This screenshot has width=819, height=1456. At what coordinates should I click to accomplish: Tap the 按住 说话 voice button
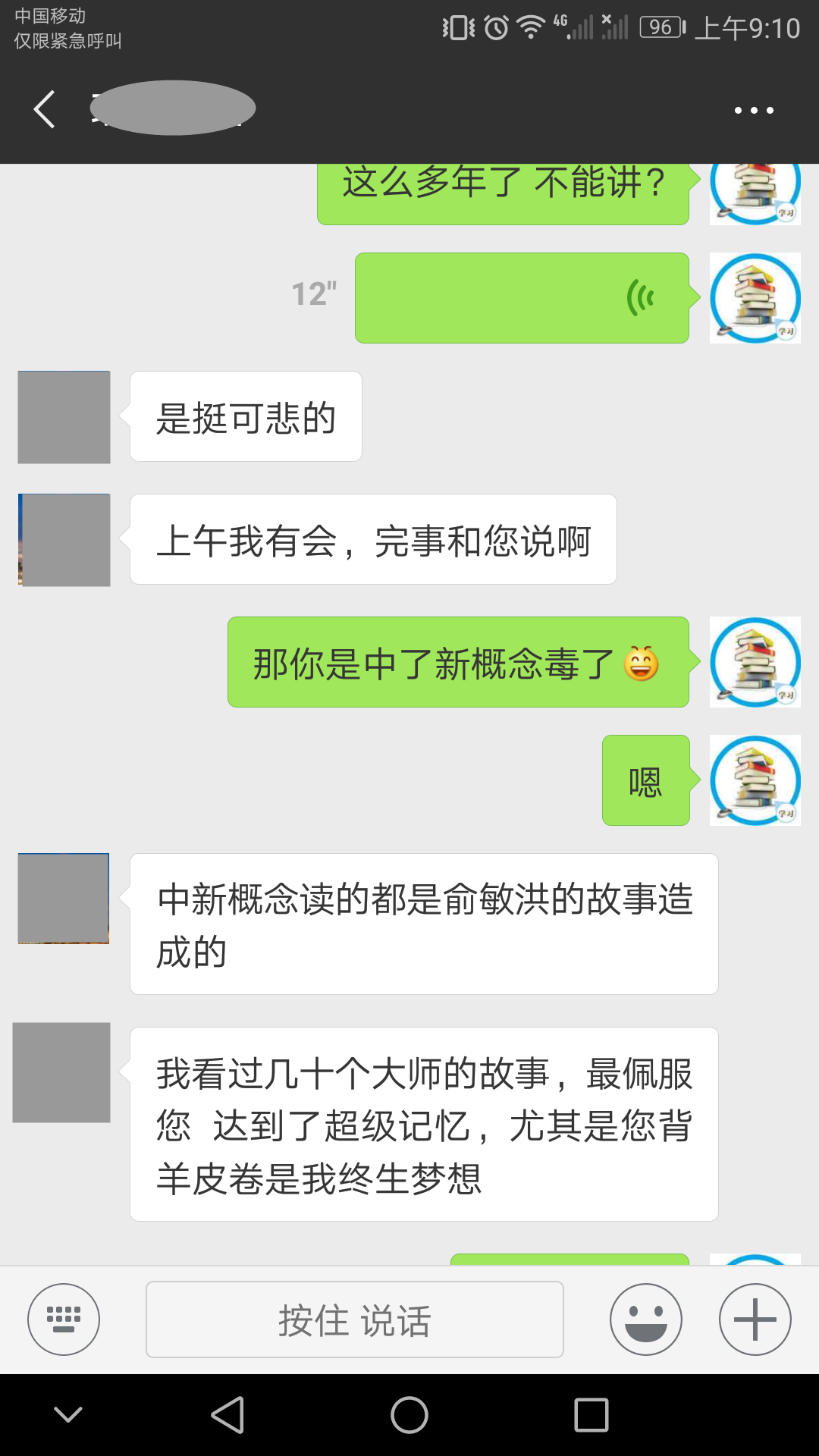pyautogui.click(x=354, y=1319)
